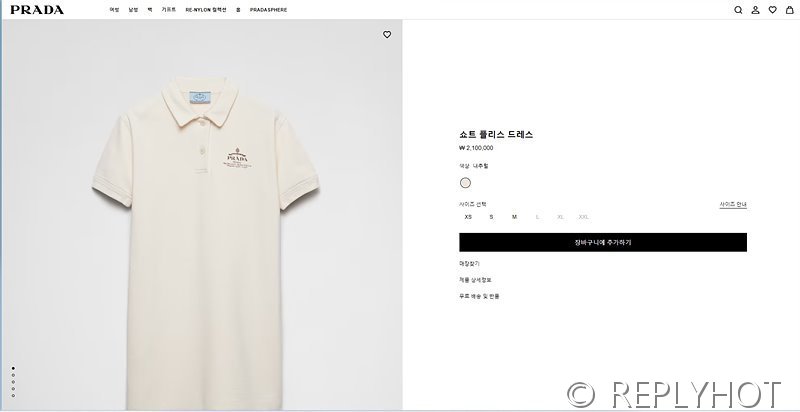This screenshot has width=800, height=412.
Task: Open the wishlist heart in the header
Action: [772, 10]
